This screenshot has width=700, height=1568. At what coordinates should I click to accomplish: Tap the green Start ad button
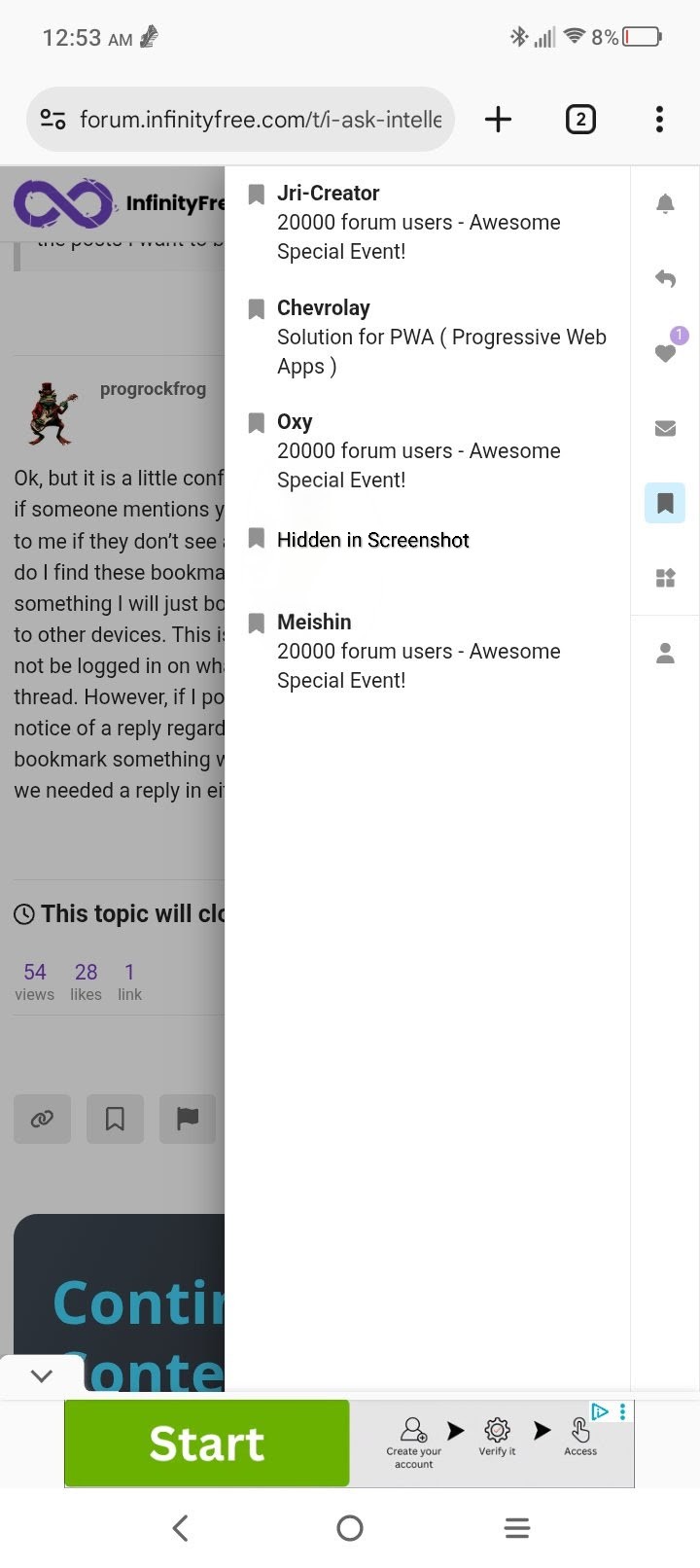(207, 1443)
